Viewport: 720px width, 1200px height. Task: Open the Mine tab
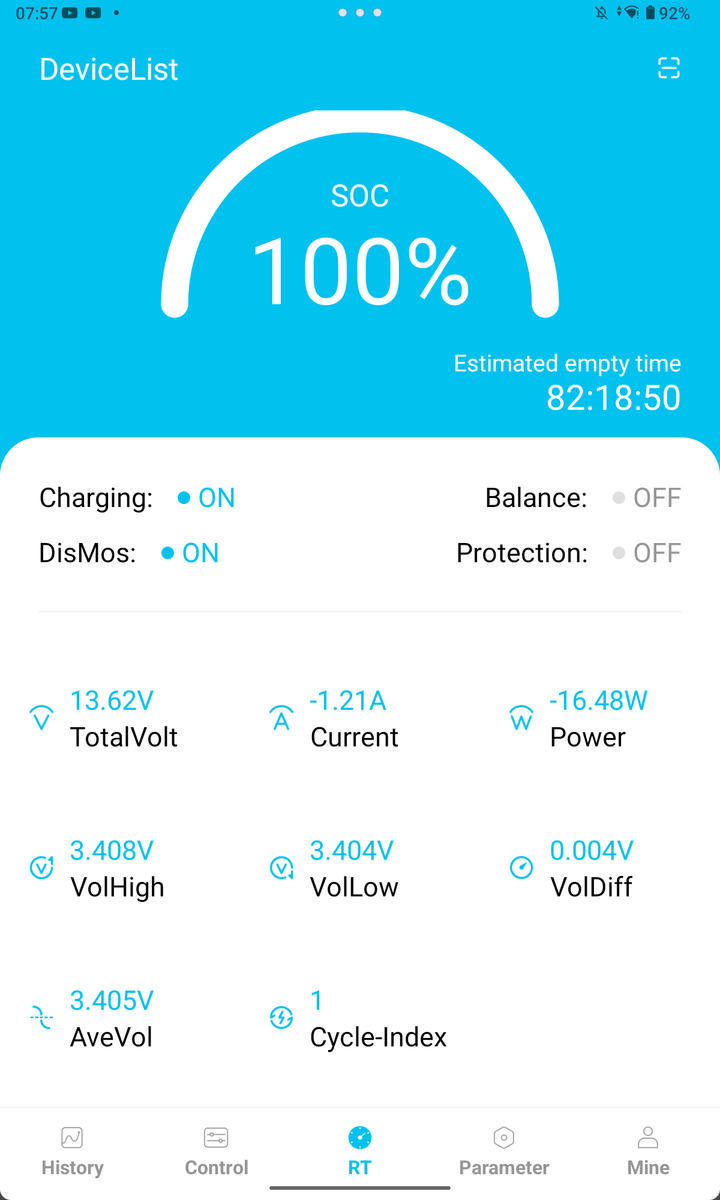coord(648,1151)
